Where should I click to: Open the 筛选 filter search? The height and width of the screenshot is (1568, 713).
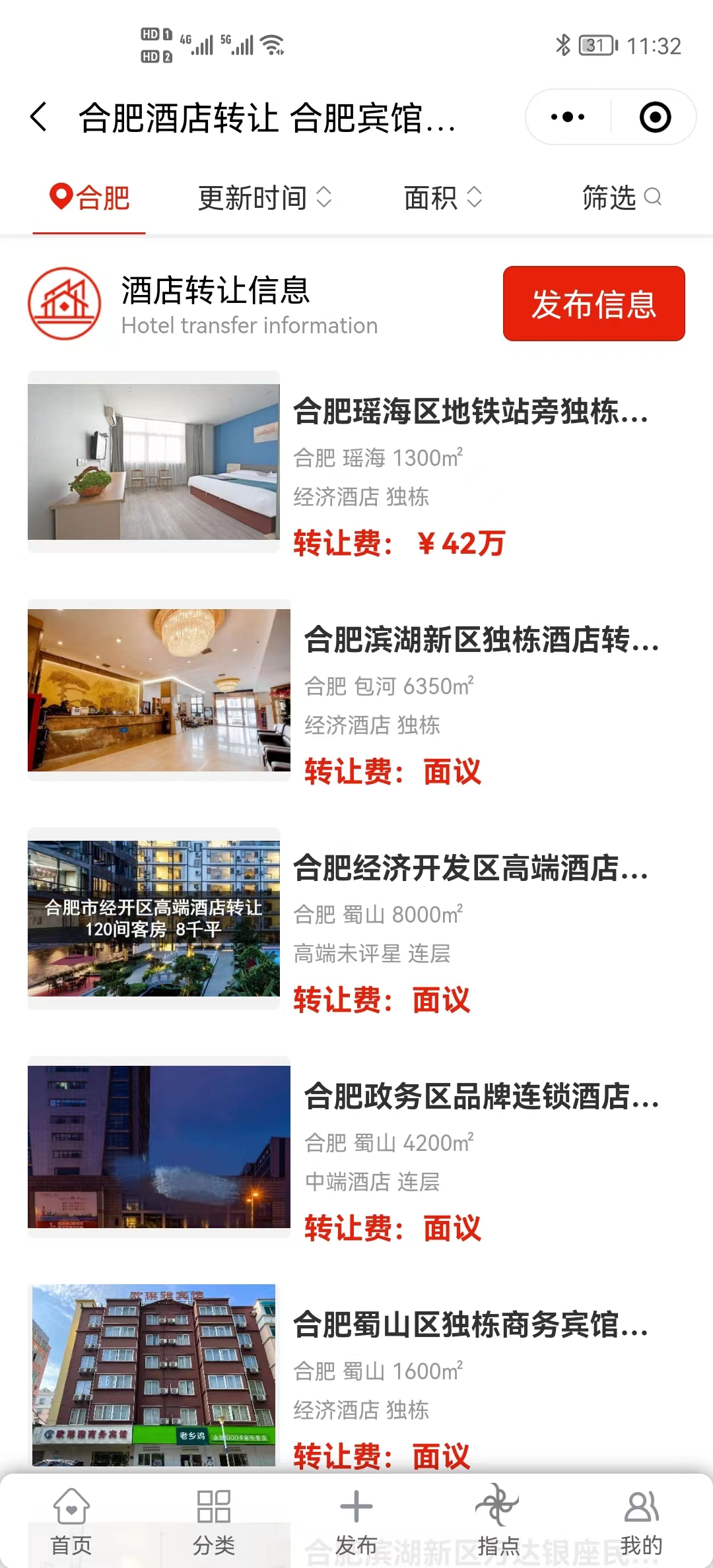click(x=621, y=198)
